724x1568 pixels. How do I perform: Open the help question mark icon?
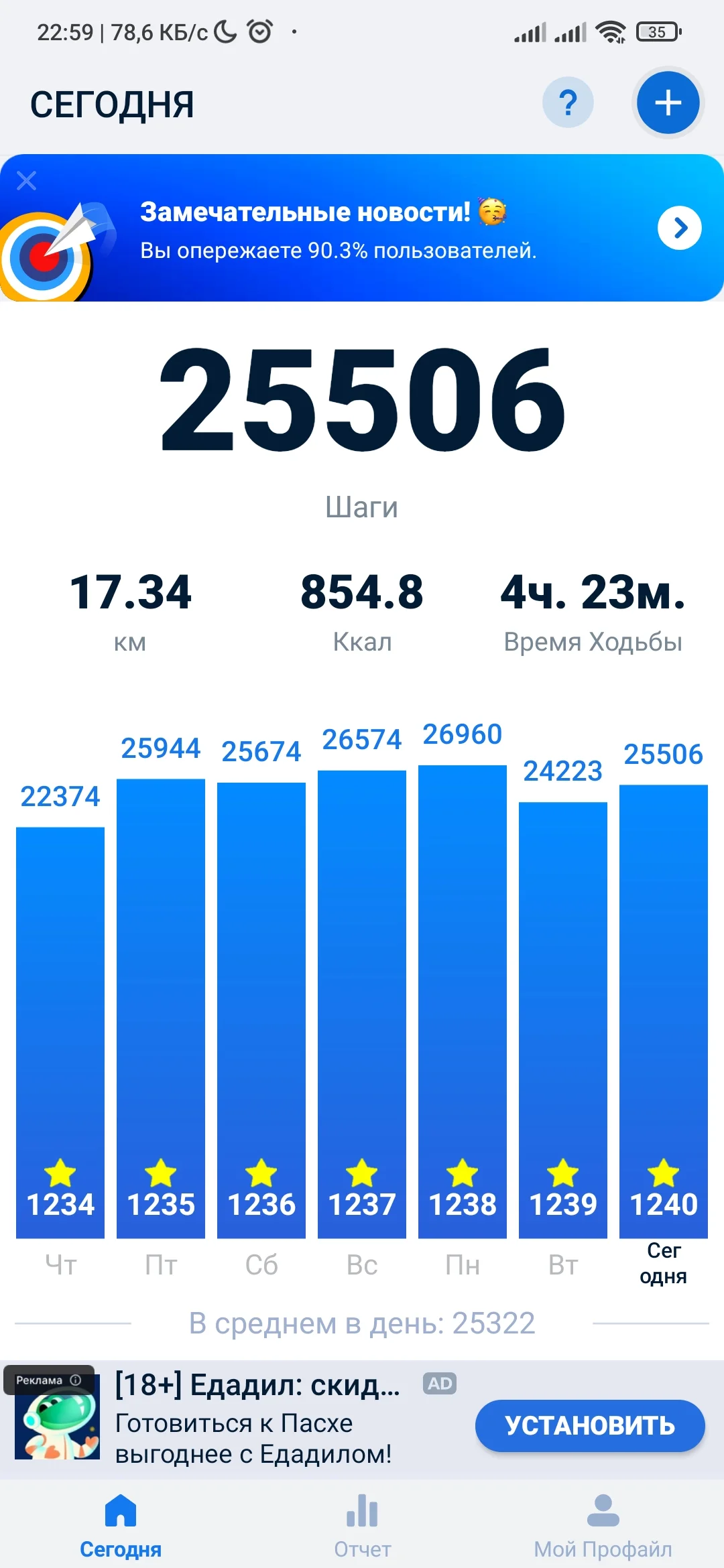tap(568, 103)
